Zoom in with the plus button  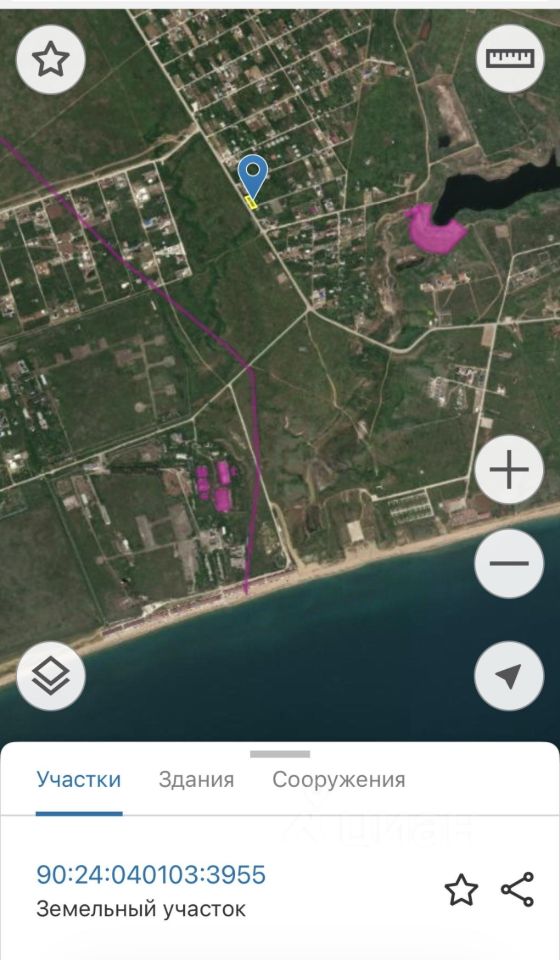509,470
